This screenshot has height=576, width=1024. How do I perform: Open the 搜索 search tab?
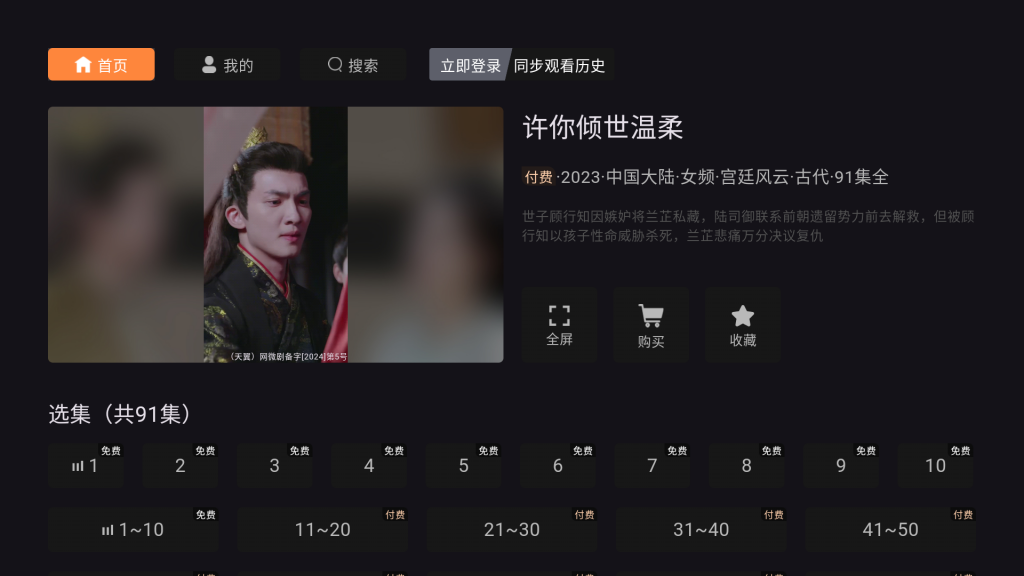click(353, 65)
